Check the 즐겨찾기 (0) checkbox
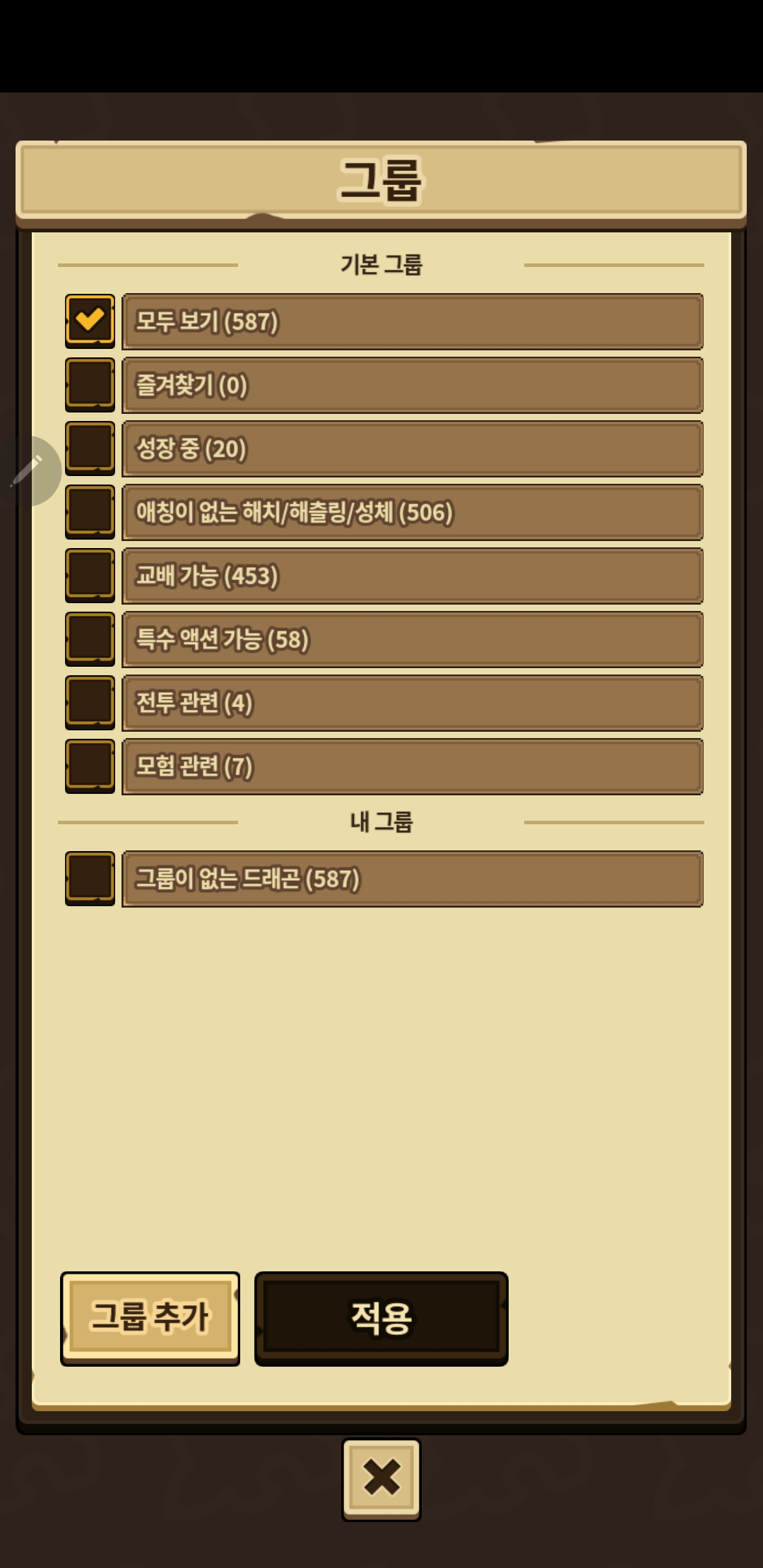 point(90,384)
